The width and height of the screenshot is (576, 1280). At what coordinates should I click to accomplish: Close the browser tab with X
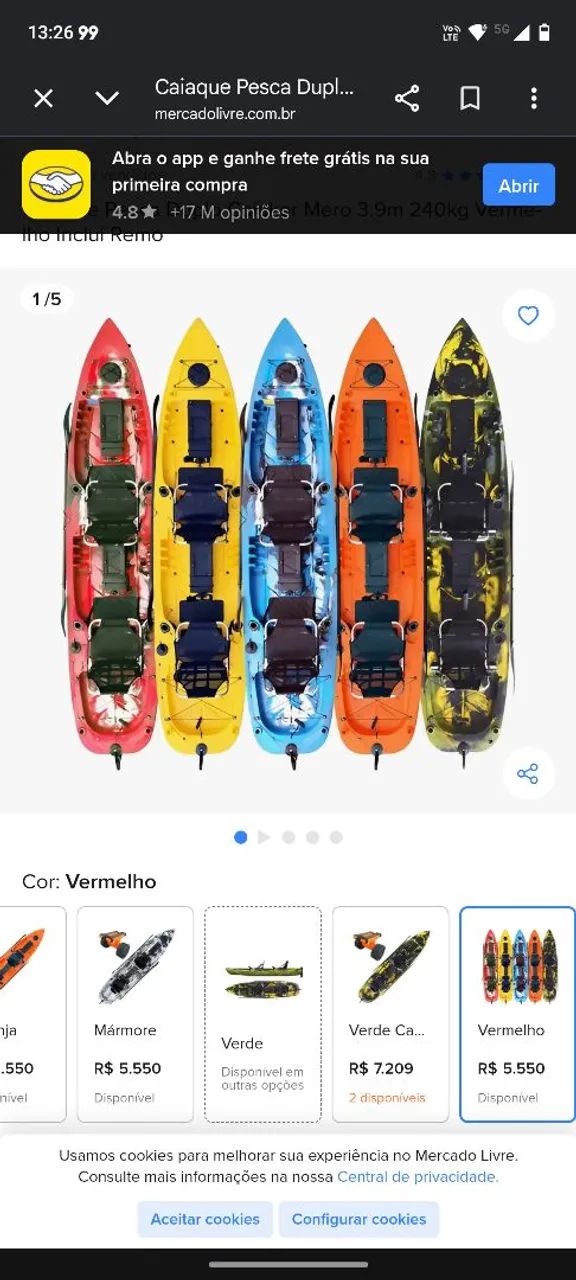coord(43,98)
